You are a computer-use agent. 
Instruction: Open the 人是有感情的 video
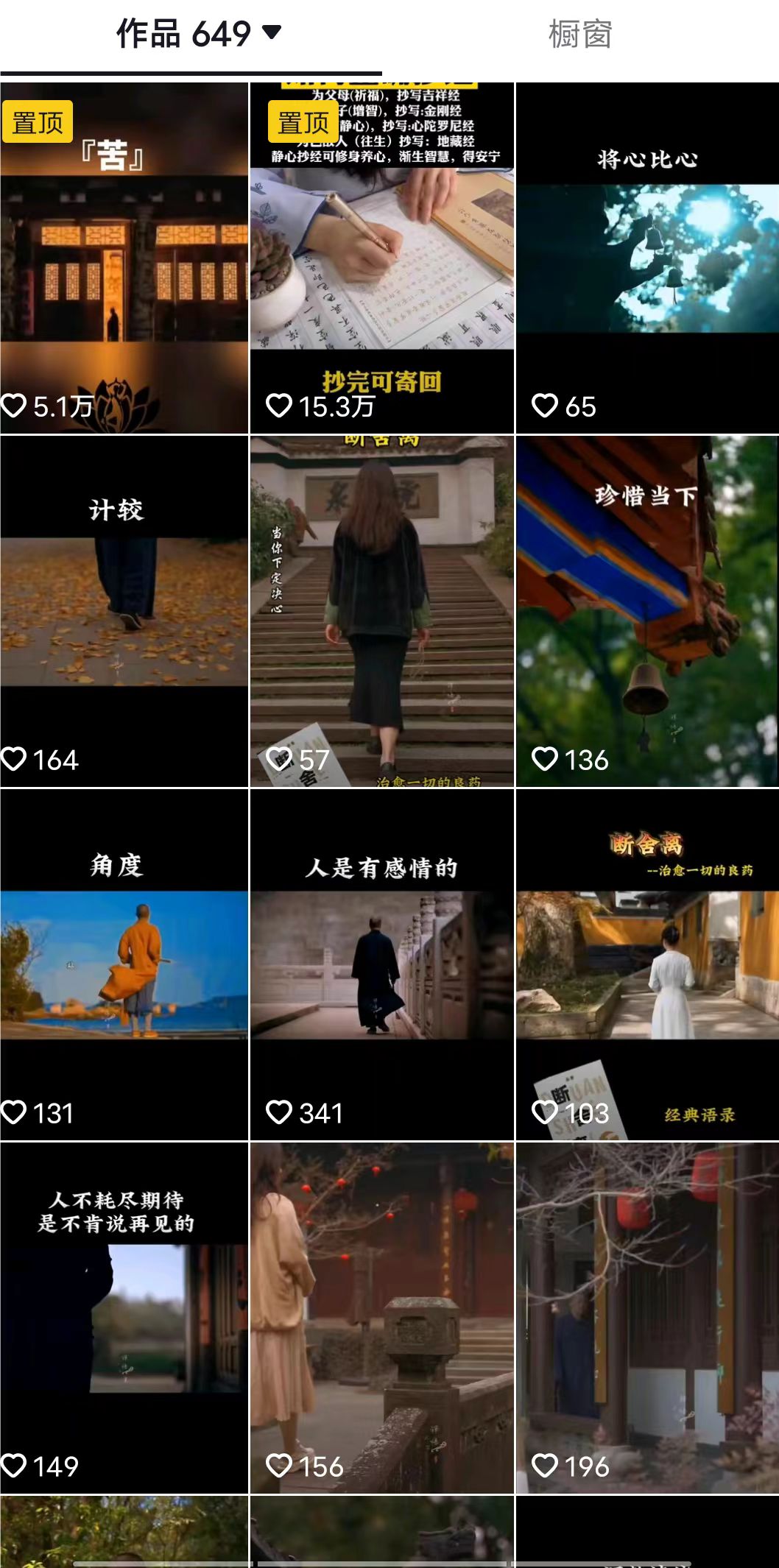click(x=381, y=964)
